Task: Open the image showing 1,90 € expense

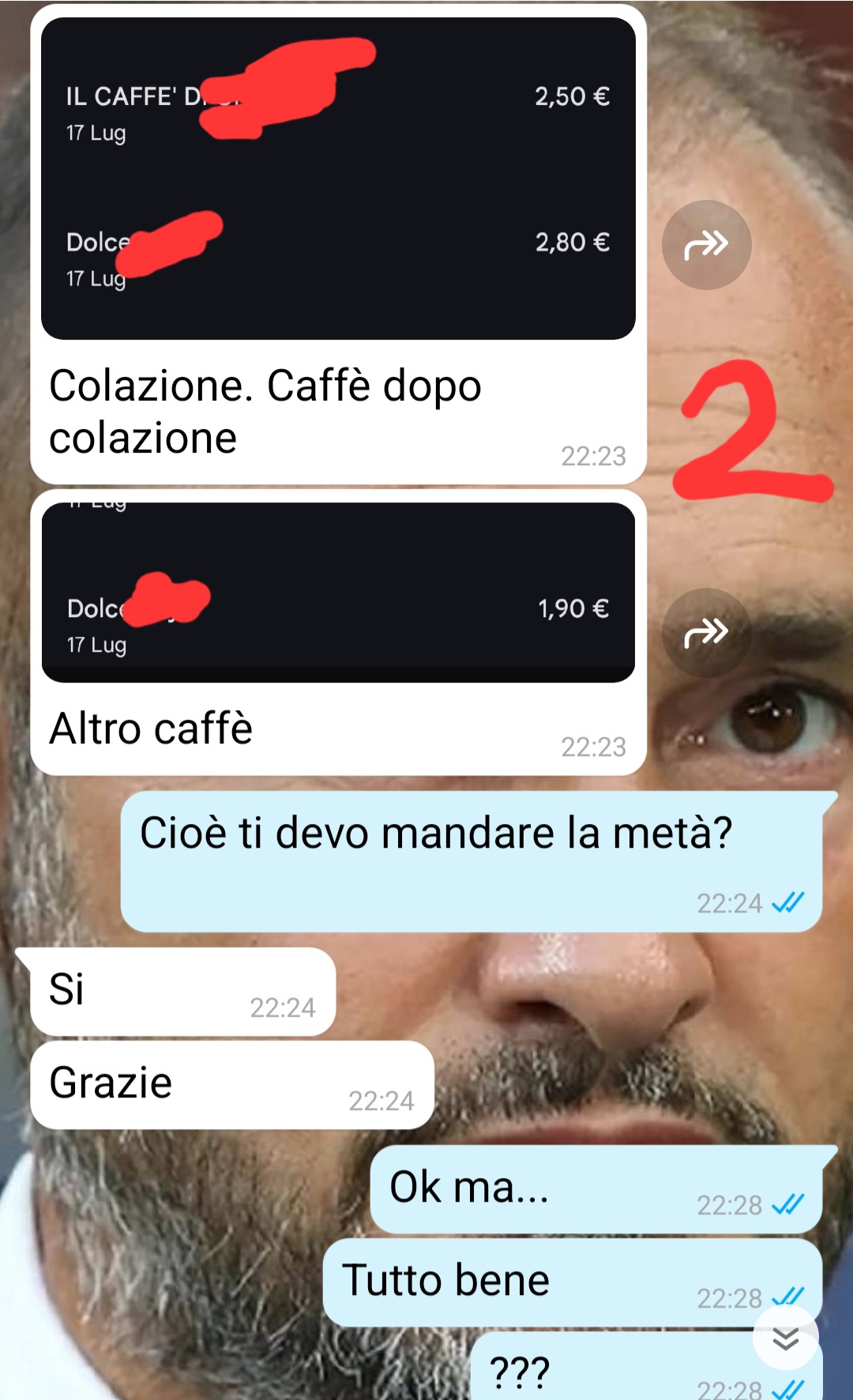Action: (338, 593)
